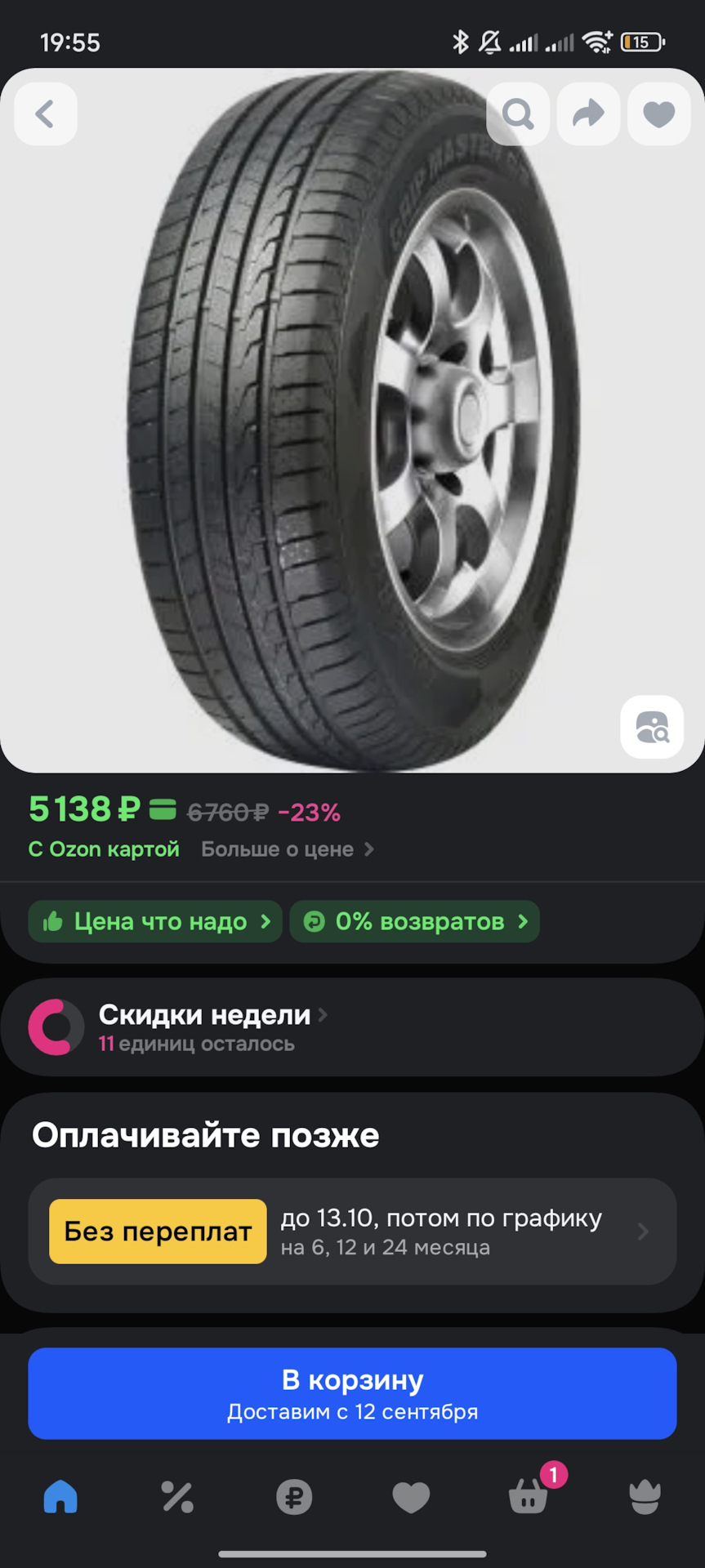This screenshot has height=1568, width=705.
Task: Open search from the product page
Action: (518, 114)
